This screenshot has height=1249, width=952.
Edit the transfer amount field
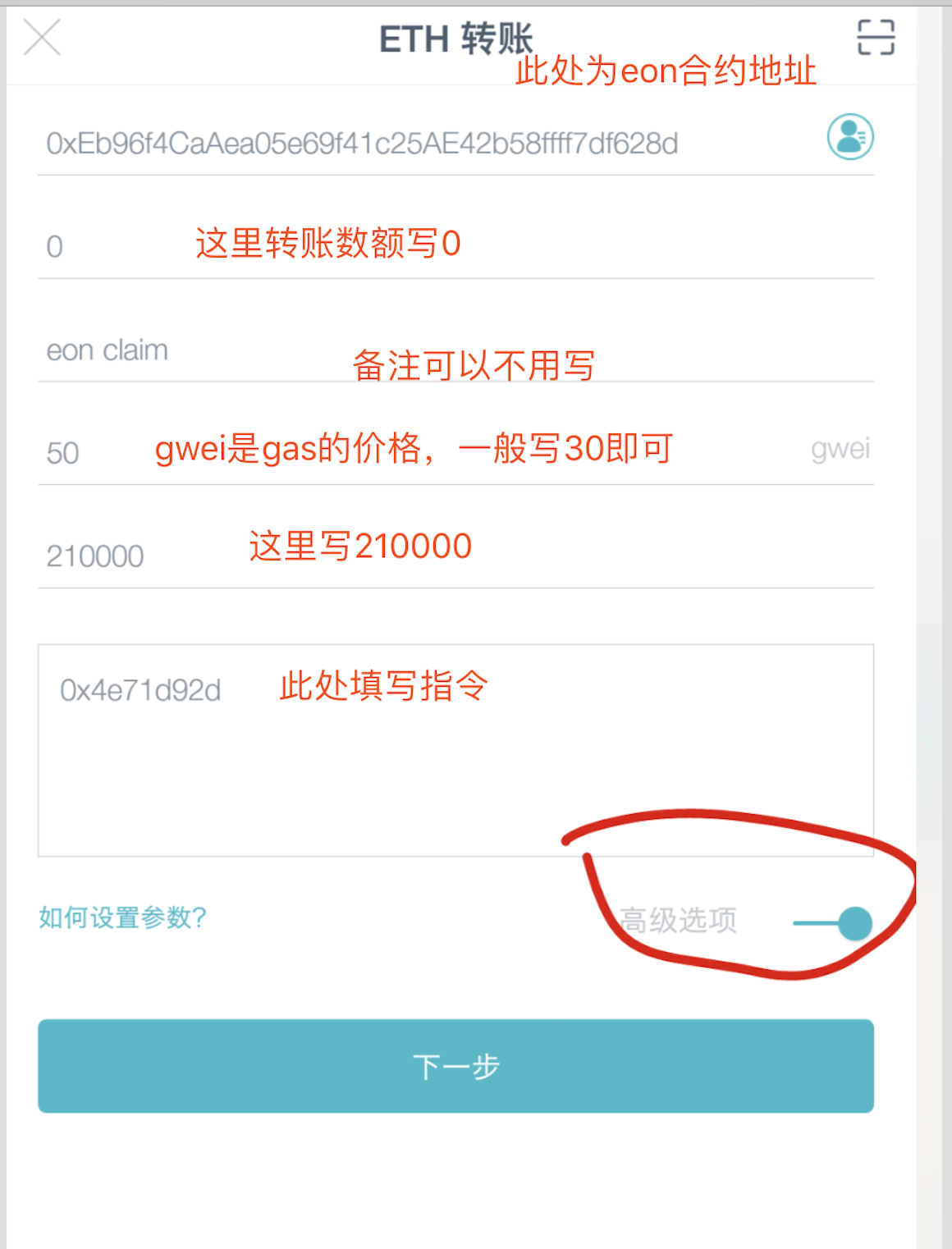455,246
